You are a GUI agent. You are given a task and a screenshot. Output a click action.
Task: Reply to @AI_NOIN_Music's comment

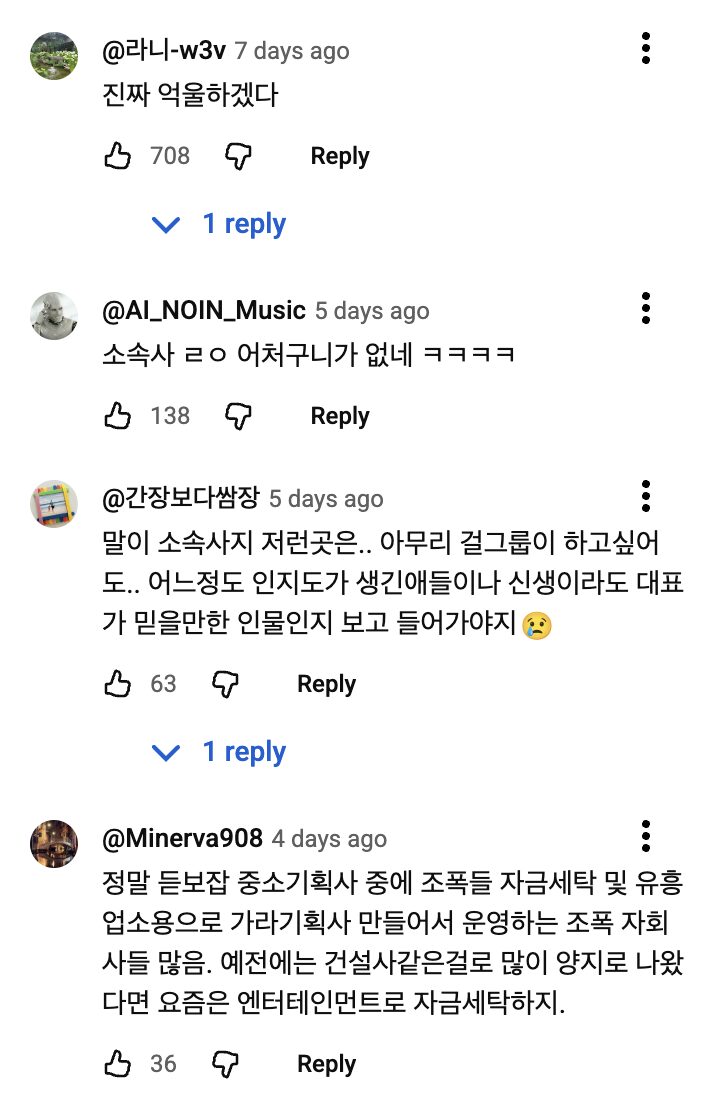(340, 416)
